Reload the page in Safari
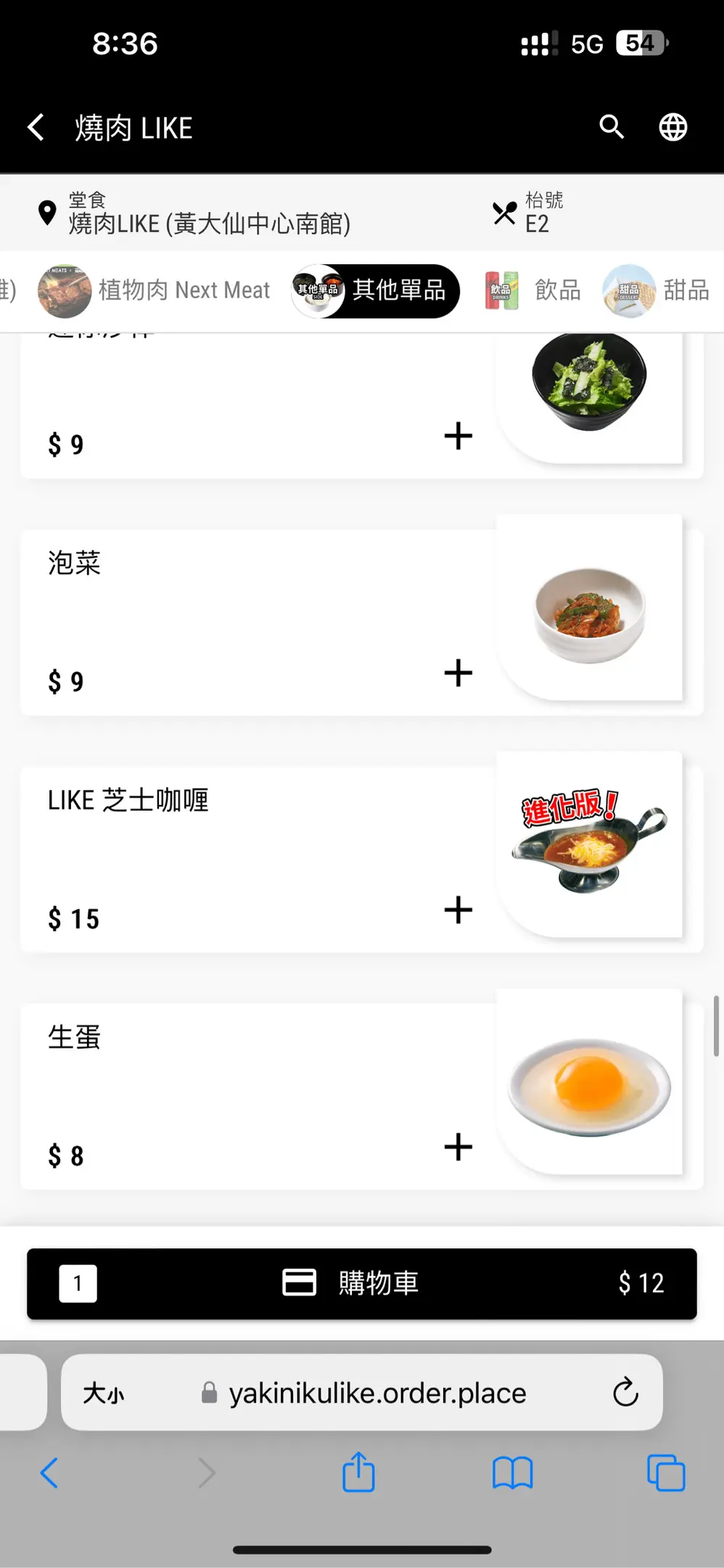 [625, 1392]
